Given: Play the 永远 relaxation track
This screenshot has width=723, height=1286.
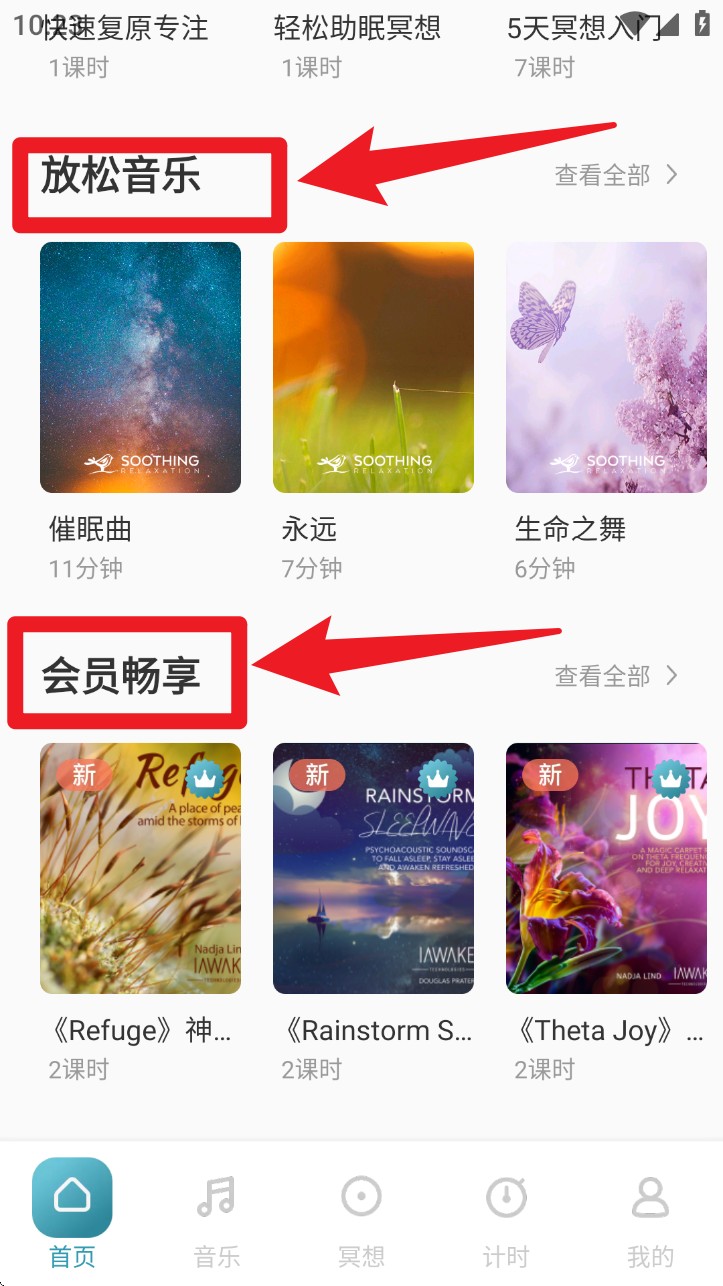Looking at the screenshot, I should (373, 368).
